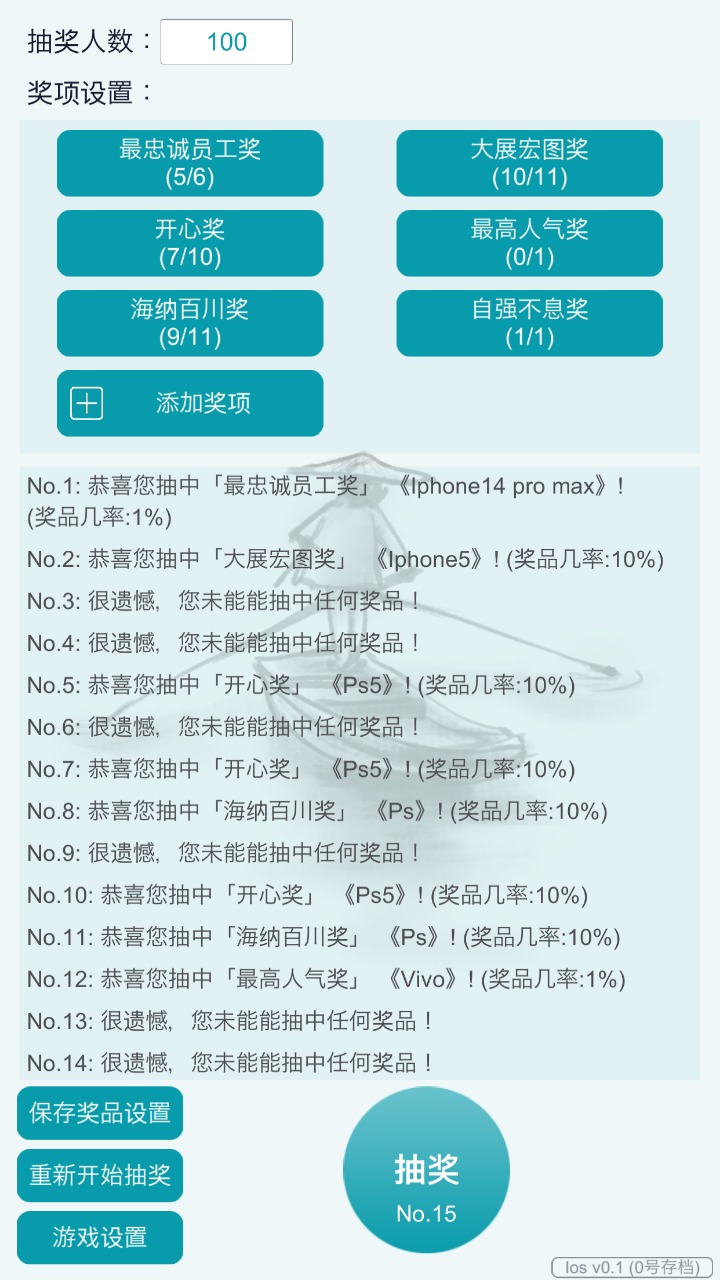Add a new prize with 添加奖项
The height and width of the screenshot is (1280, 720).
pyautogui.click(x=190, y=403)
